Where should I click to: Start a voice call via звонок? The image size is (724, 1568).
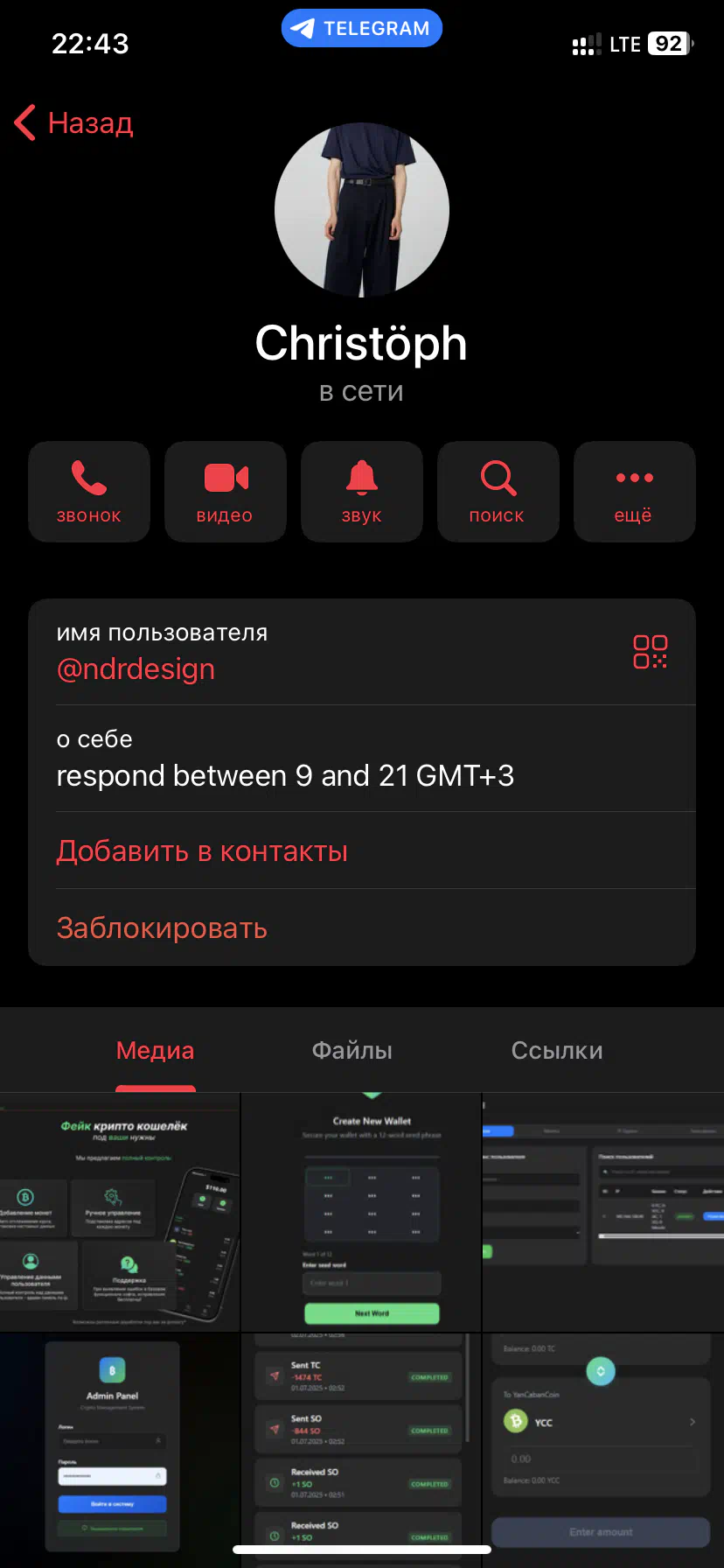tap(89, 492)
